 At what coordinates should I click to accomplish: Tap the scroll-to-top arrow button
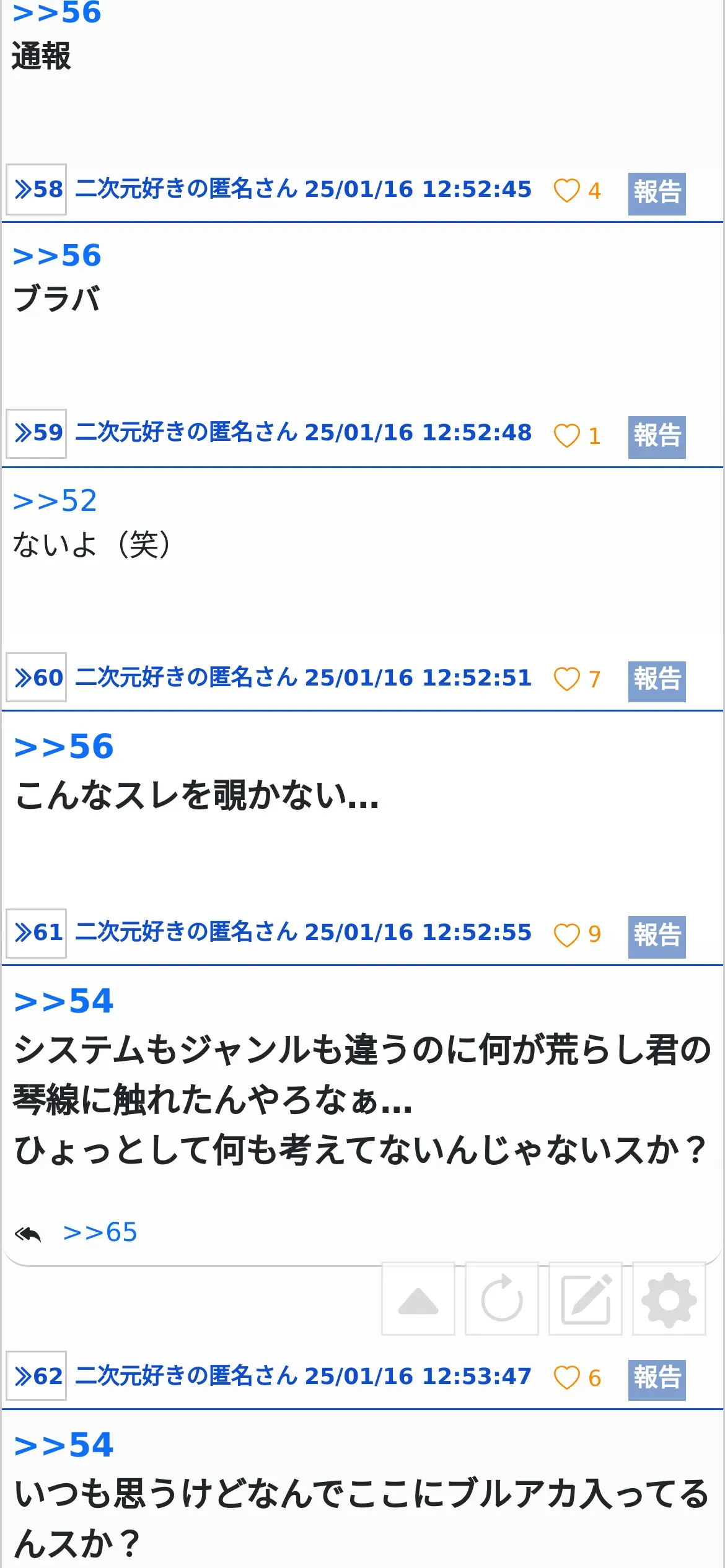click(x=418, y=1299)
